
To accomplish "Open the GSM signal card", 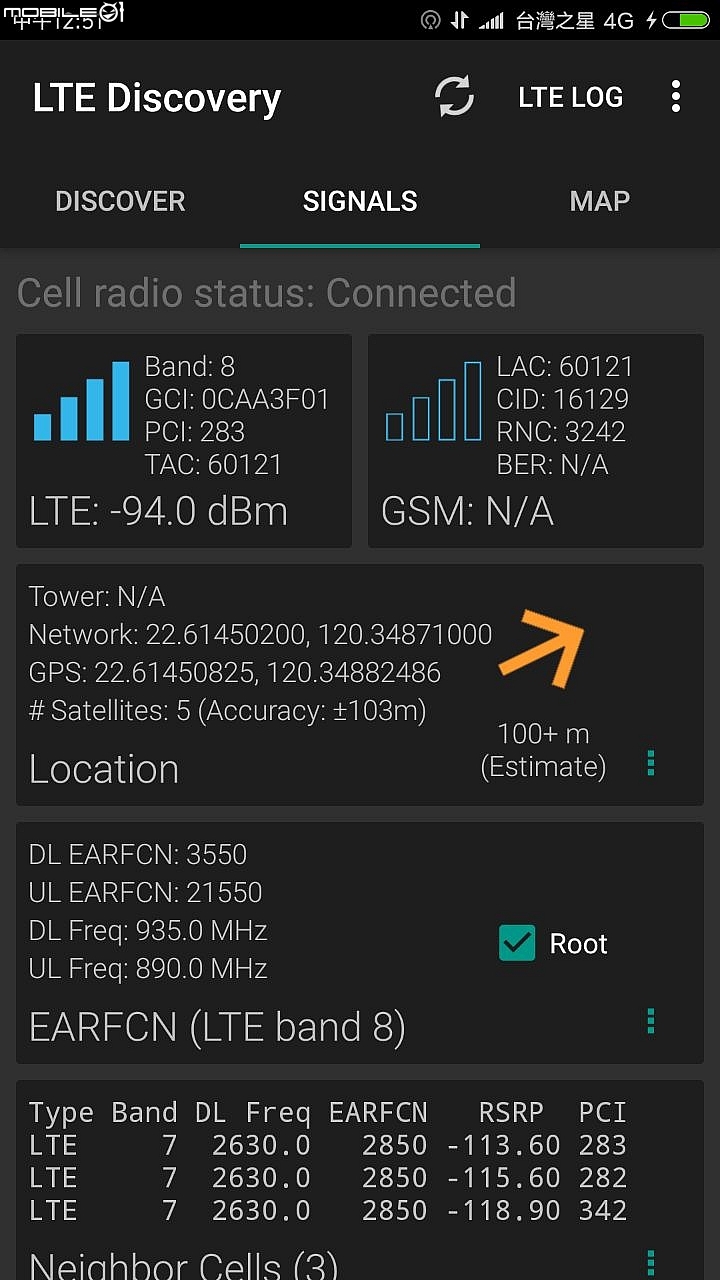I will (536, 441).
